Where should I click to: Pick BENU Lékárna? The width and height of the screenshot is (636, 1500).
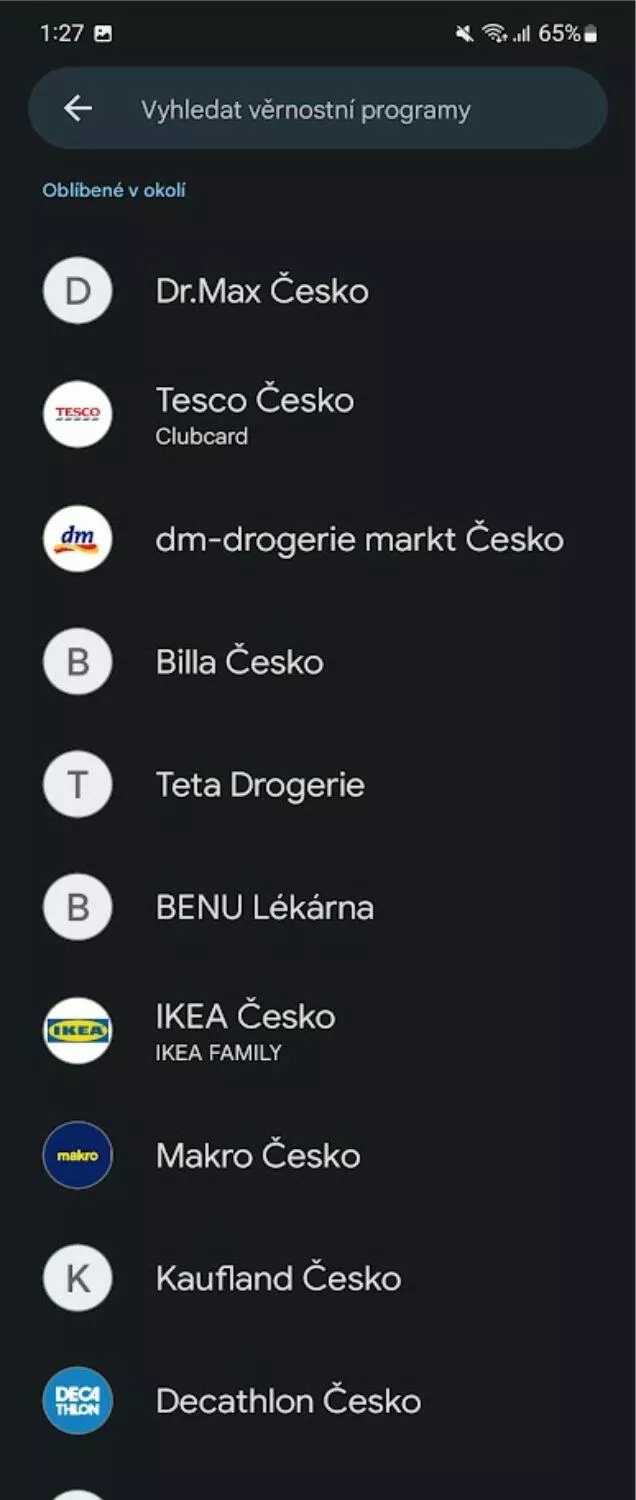265,908
